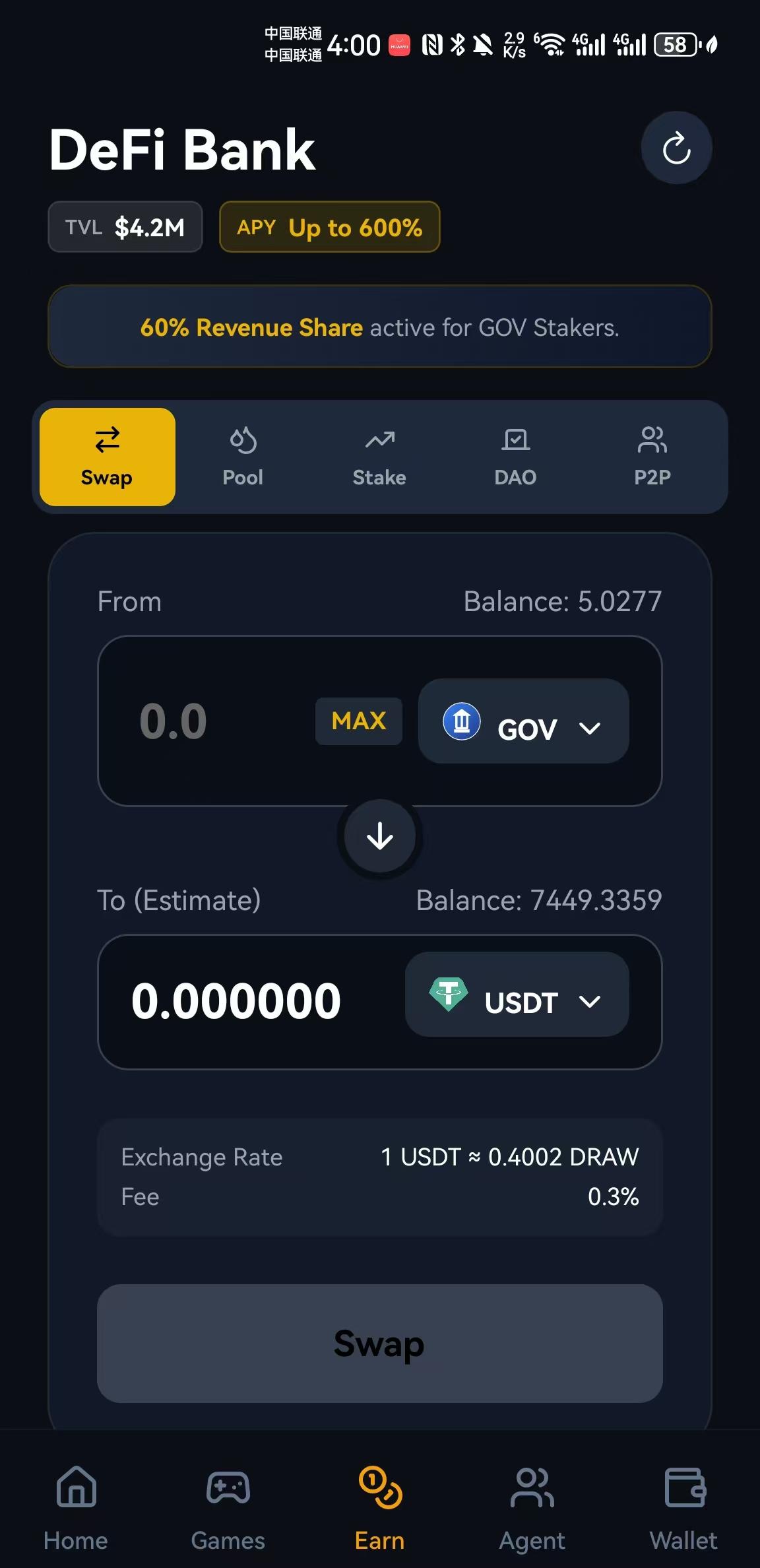760x1568 pixels.
Task: Tap the swap direction arrow between fields
Action: click(379, 836)
